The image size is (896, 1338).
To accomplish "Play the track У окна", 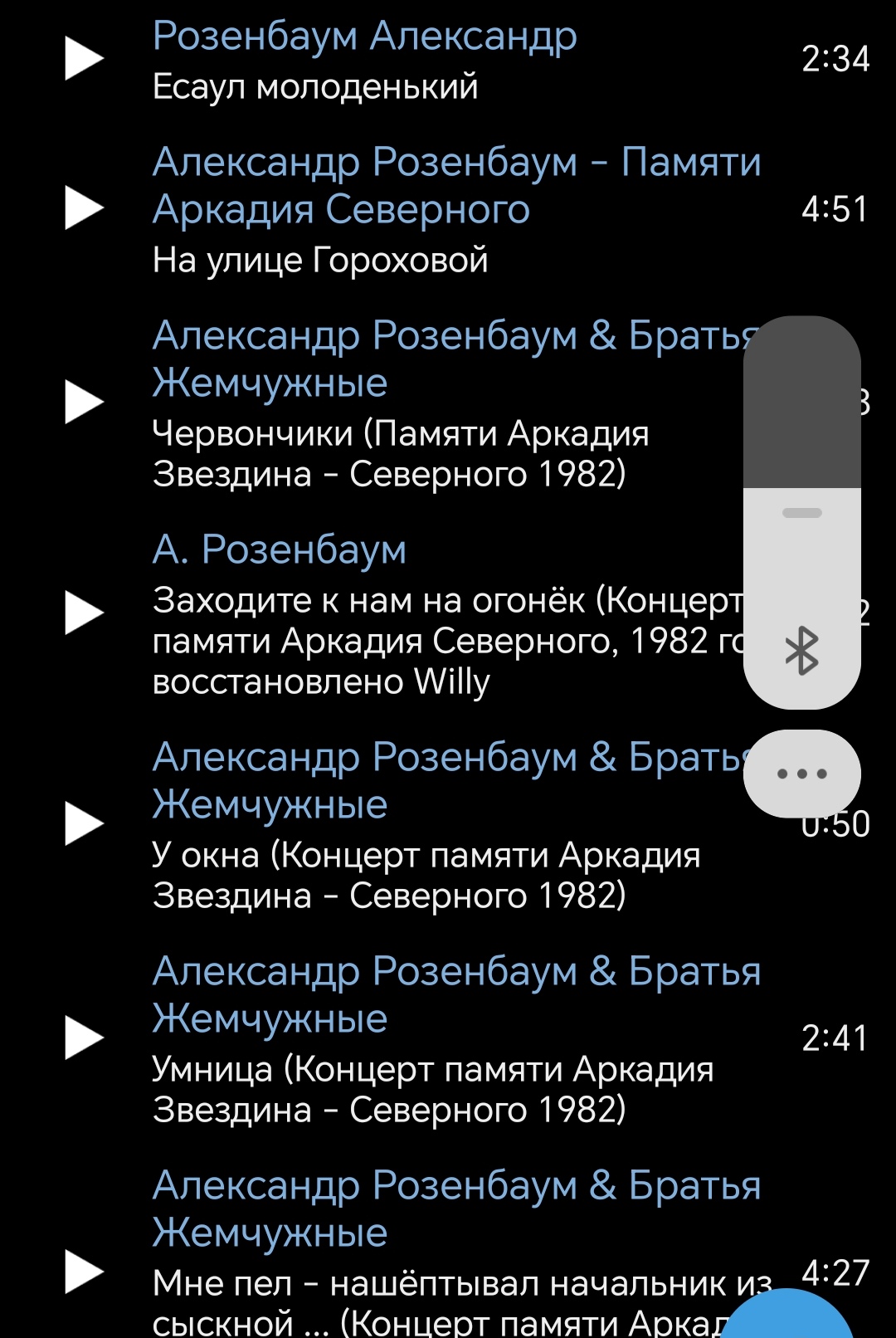I will (x=84, y=824).
